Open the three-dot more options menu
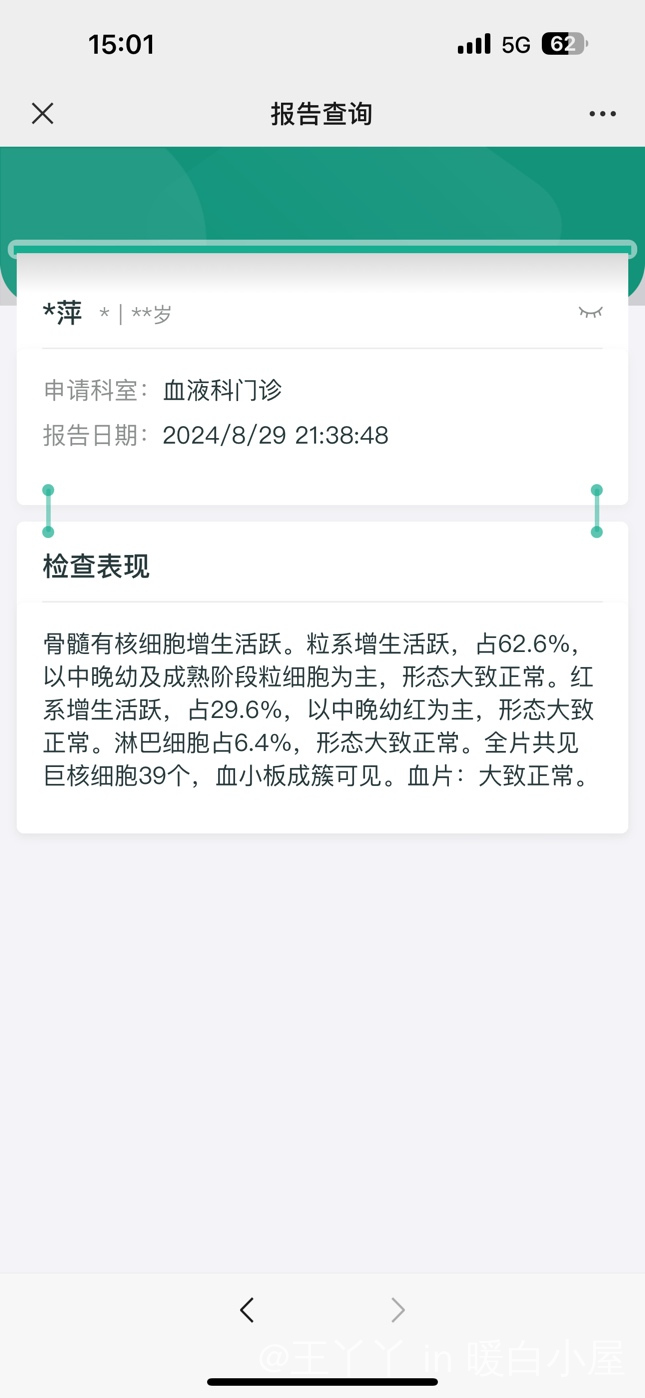 click(x=602, y=114)
